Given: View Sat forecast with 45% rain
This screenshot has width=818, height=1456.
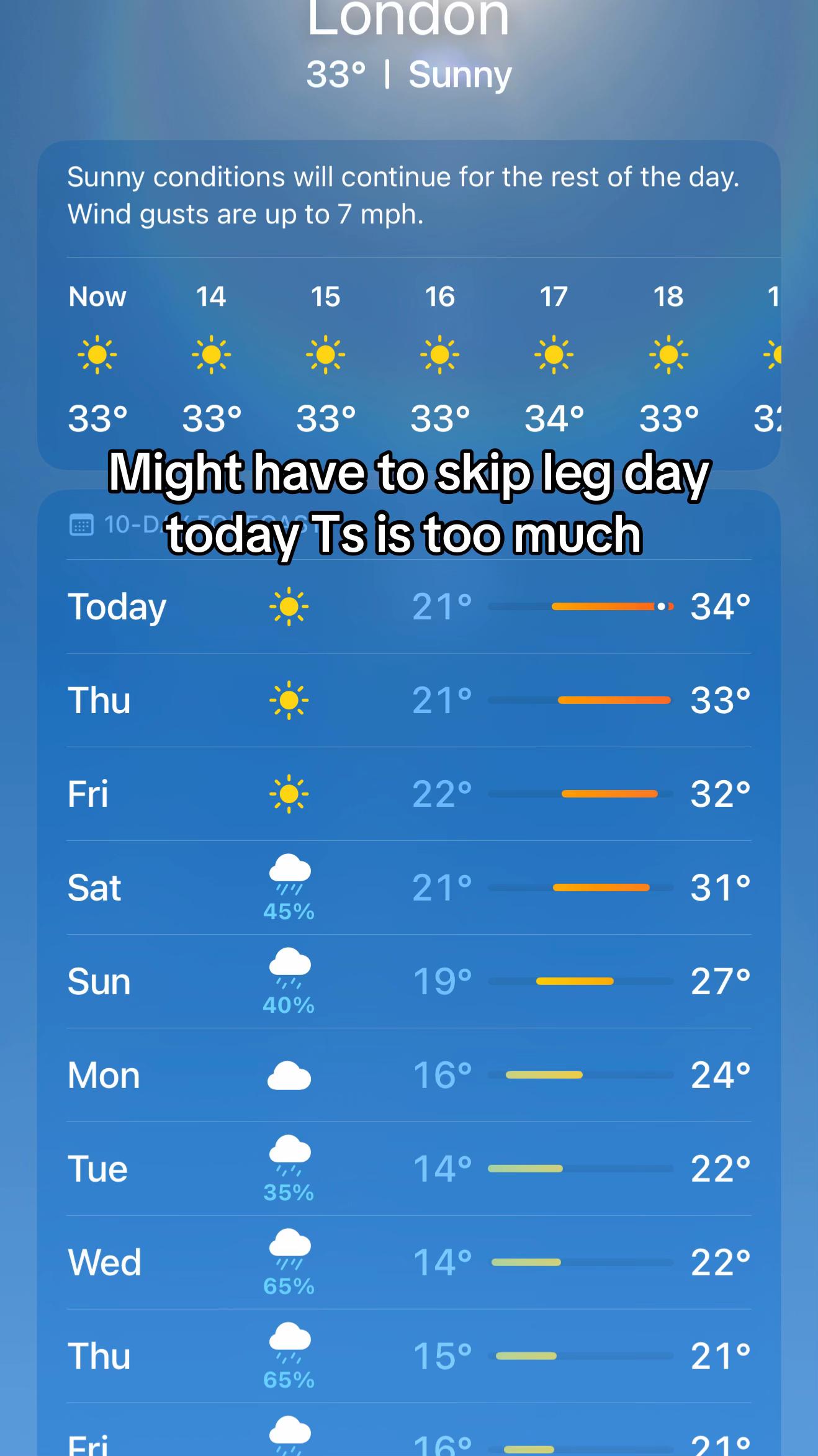Looking at the screenshot, I should [408, 888].
